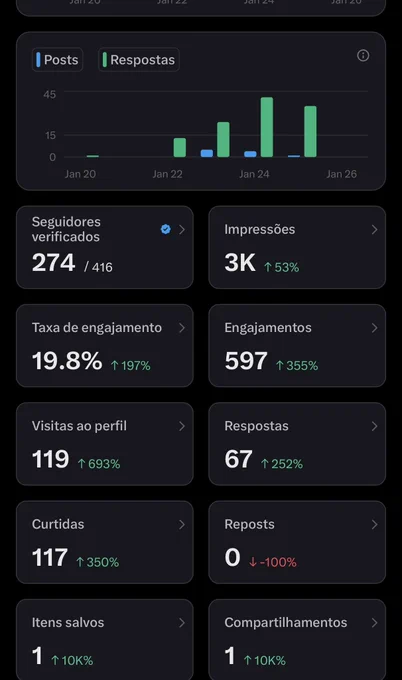View Taxa de engajamento details
The width and height of the screenshot is (402, 680).
(x=105, y=346)
